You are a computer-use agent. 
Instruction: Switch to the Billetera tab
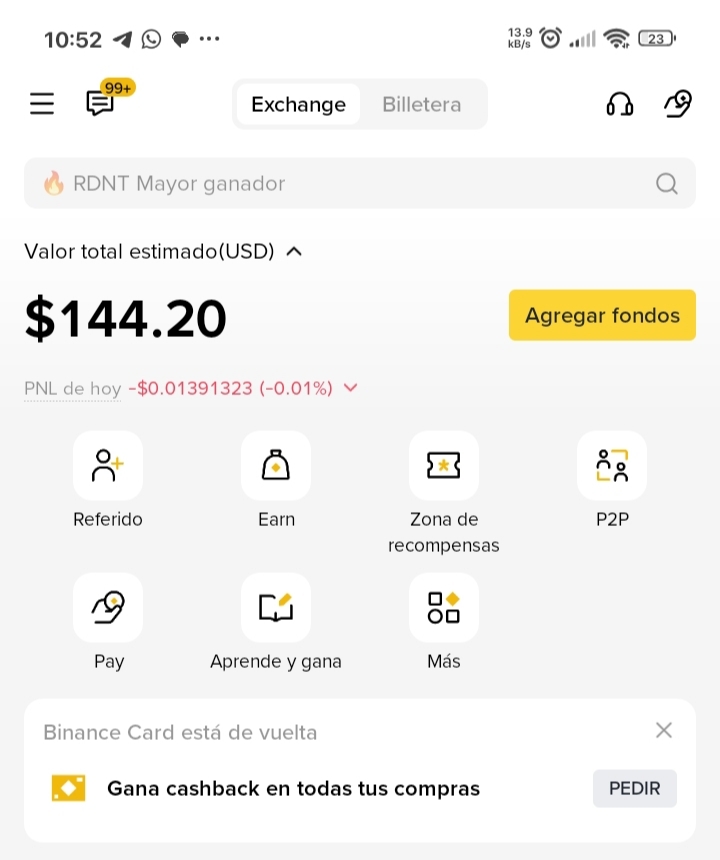click(x=422, y=104)
